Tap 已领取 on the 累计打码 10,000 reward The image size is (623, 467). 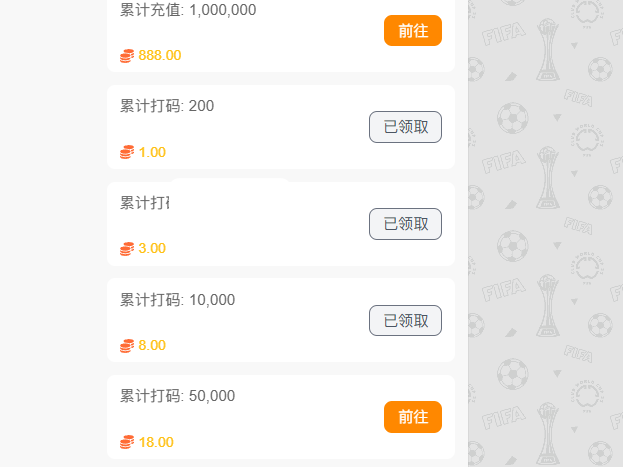pyautogui.click(x=405, y=321)
